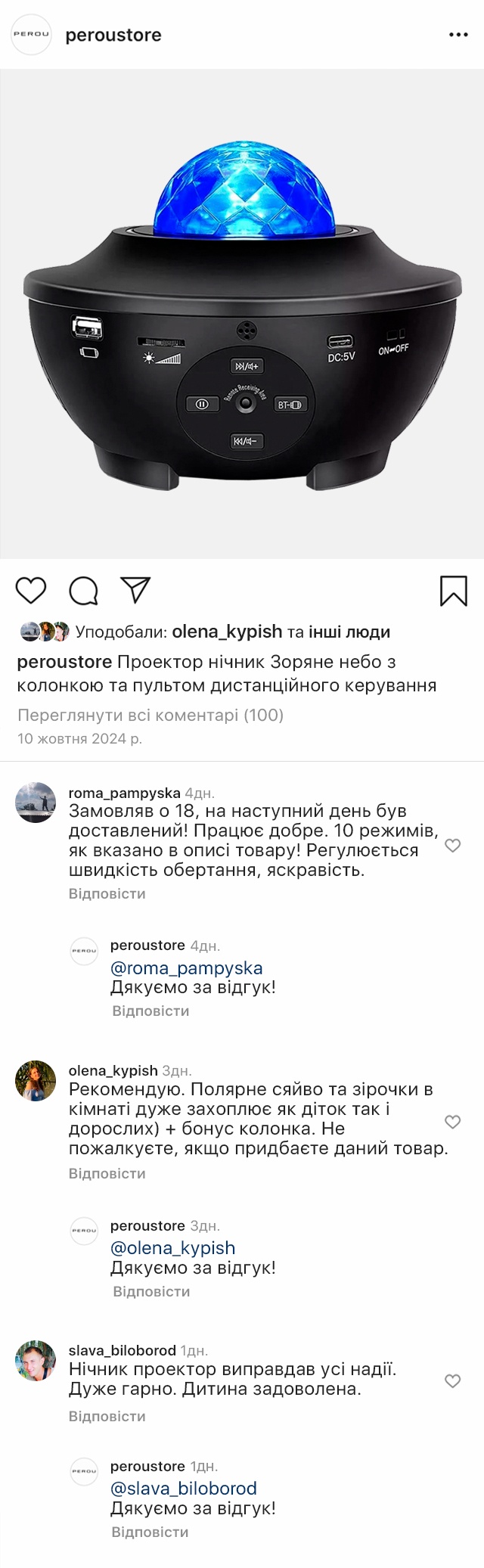Open the post's three-dot options menu
This screenshot has width=484, height=1568.
tap(458, 35)
